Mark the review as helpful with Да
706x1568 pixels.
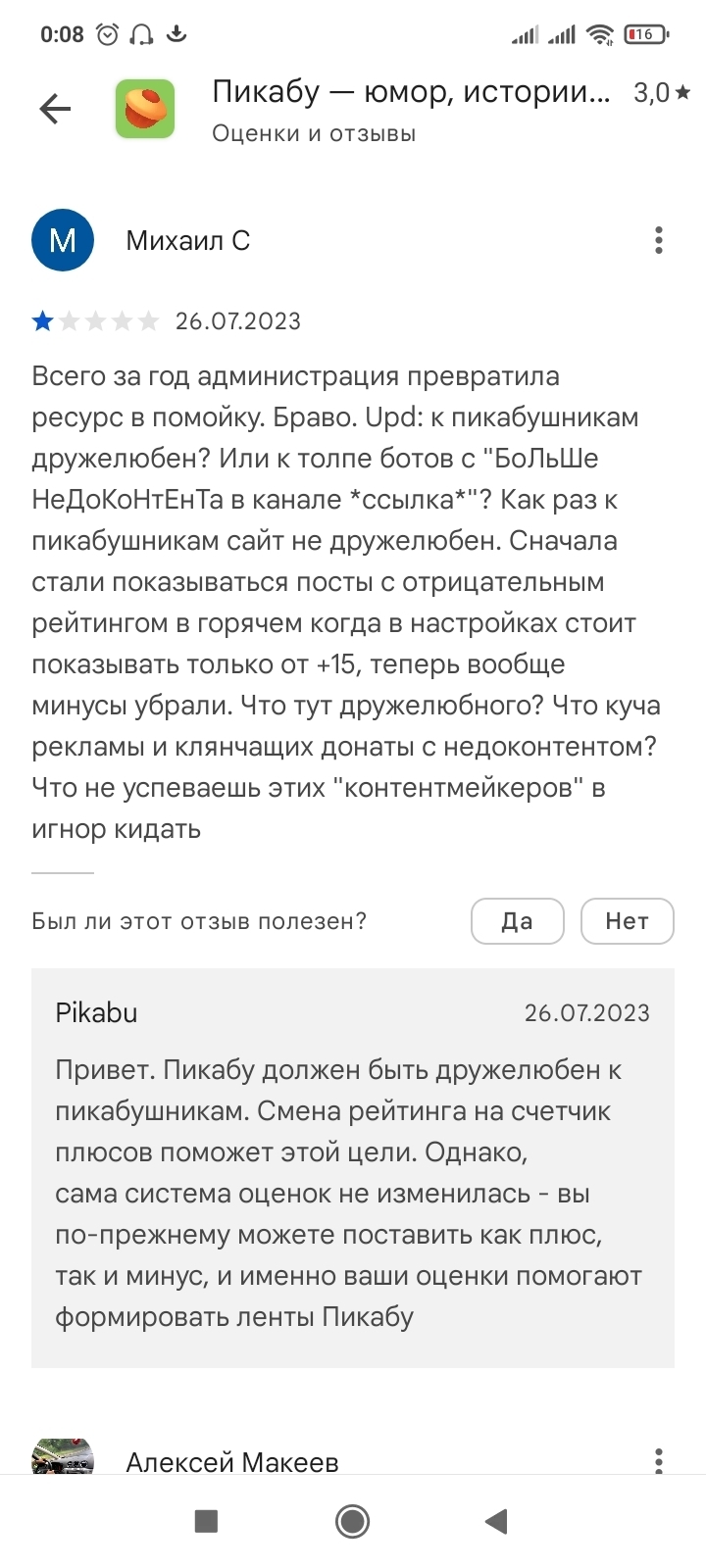tap(517, 921)
